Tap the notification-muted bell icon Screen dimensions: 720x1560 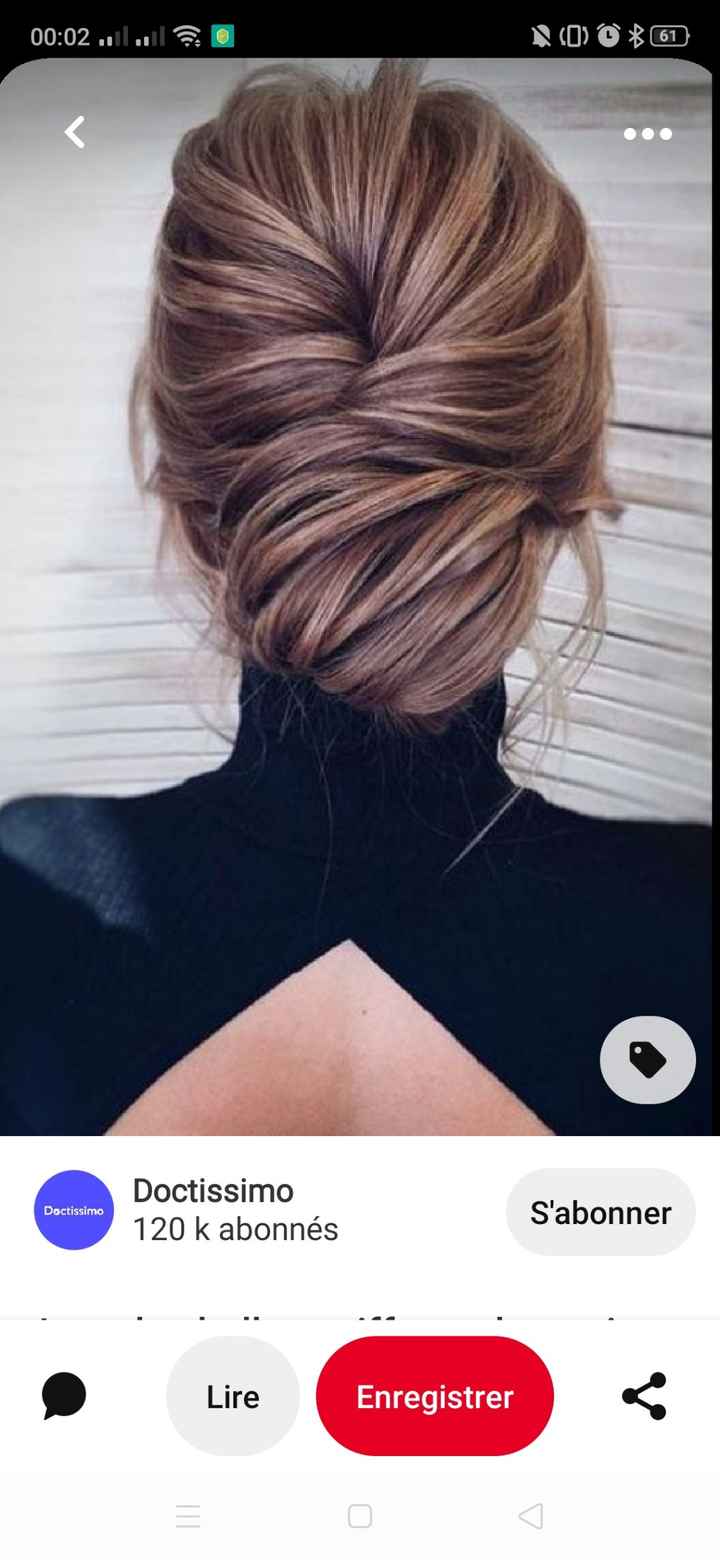[x=542, y=32]
